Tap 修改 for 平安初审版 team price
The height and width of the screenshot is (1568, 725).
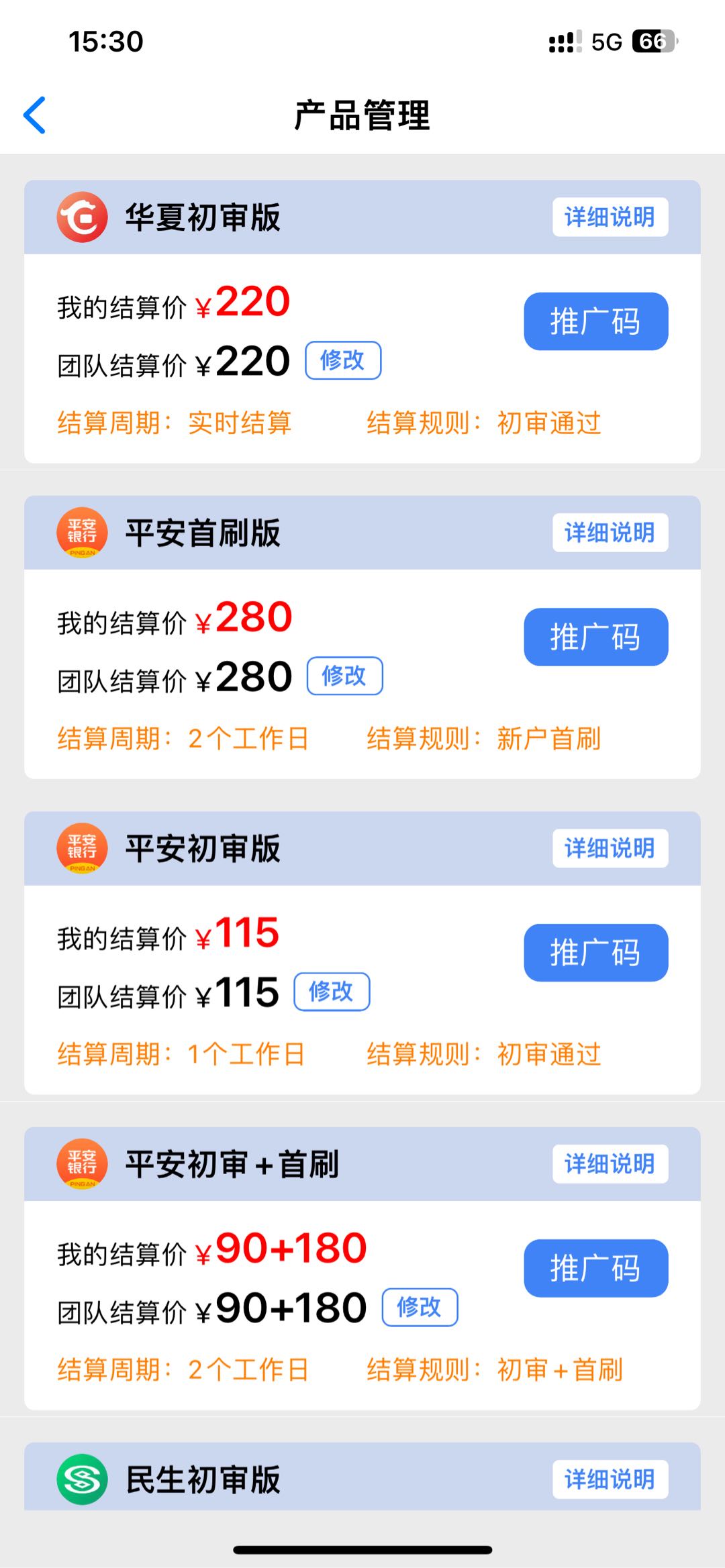coord(332,992)
